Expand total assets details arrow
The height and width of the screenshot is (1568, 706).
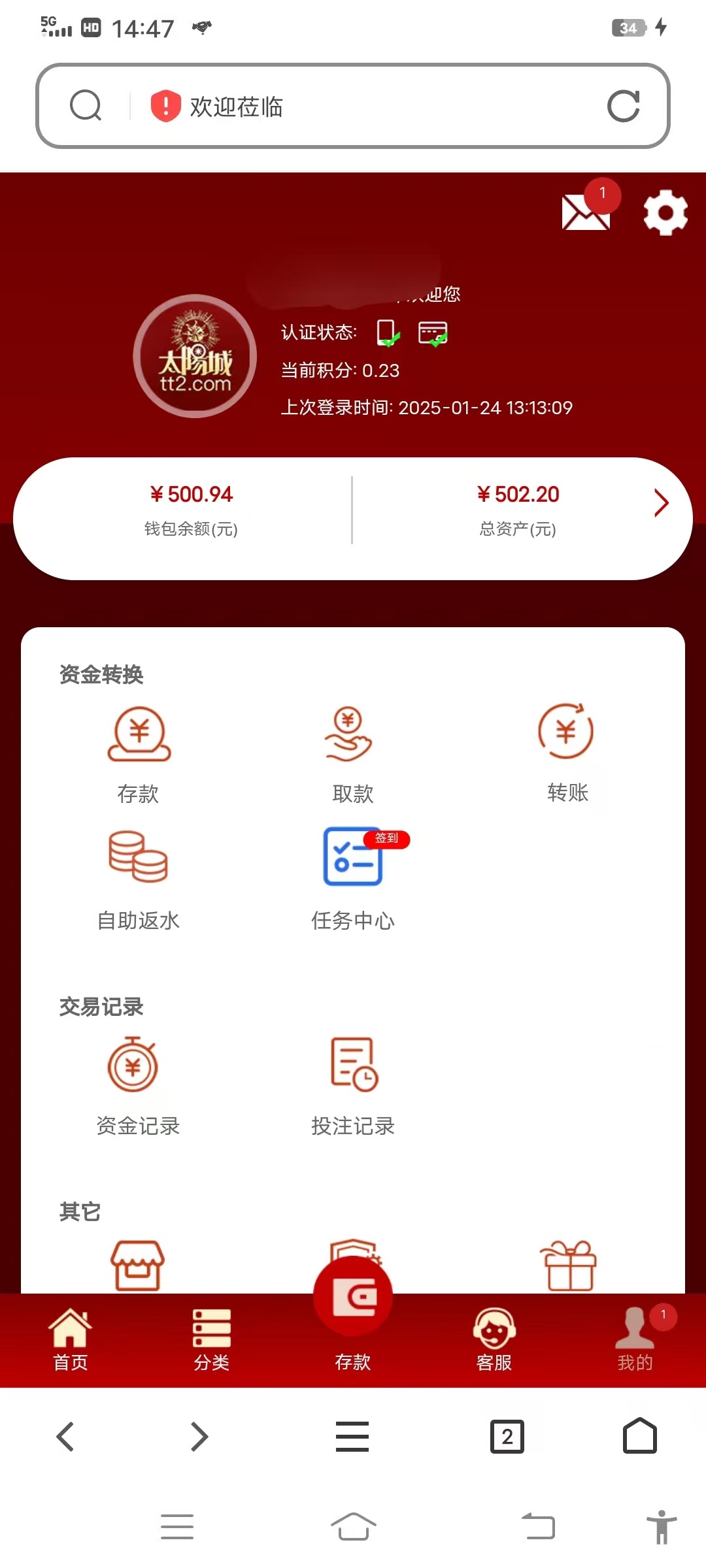pyautogui.click(x=661, y=503)
